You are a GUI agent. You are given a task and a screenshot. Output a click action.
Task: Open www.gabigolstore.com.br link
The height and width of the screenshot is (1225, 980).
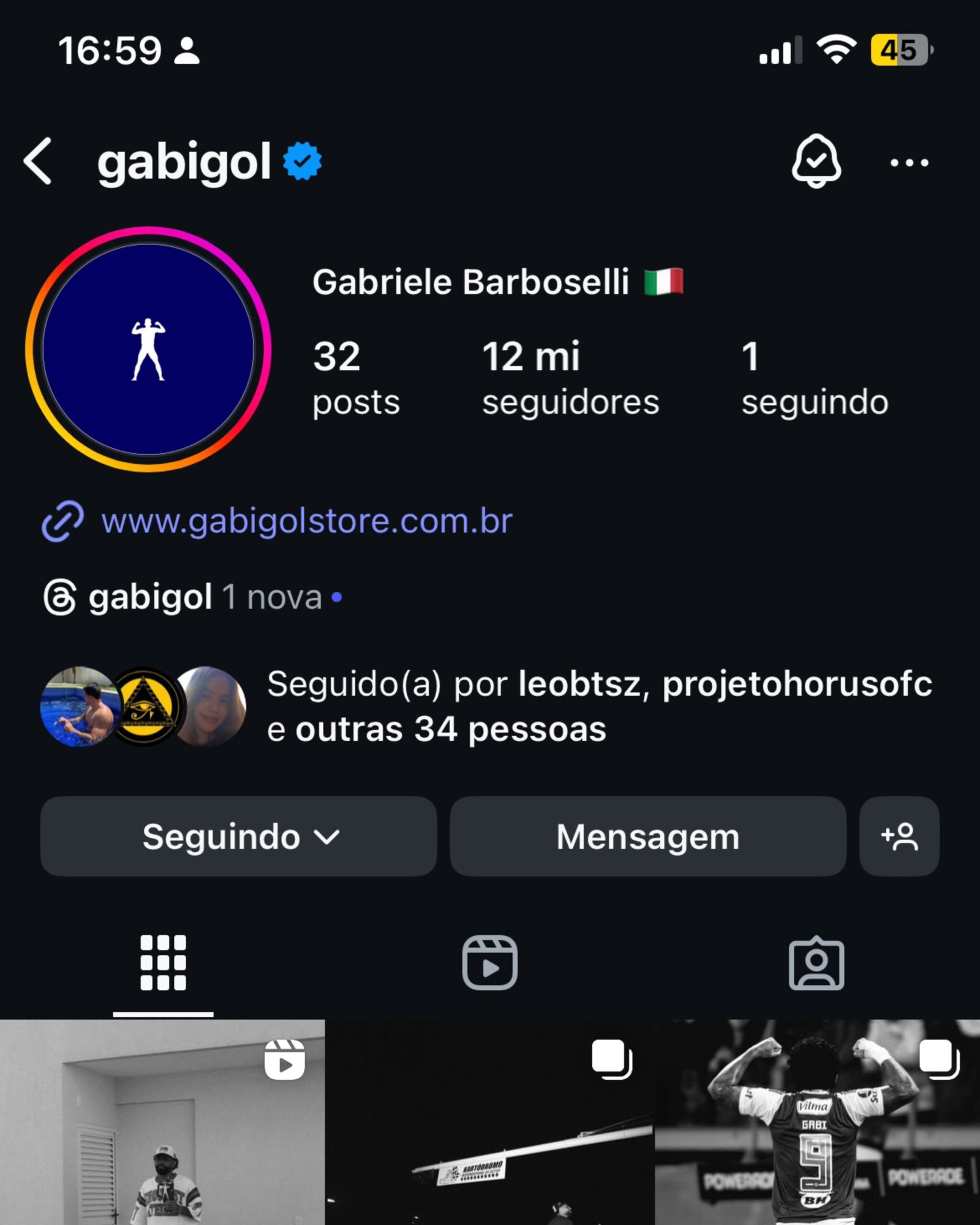[306, 521]
